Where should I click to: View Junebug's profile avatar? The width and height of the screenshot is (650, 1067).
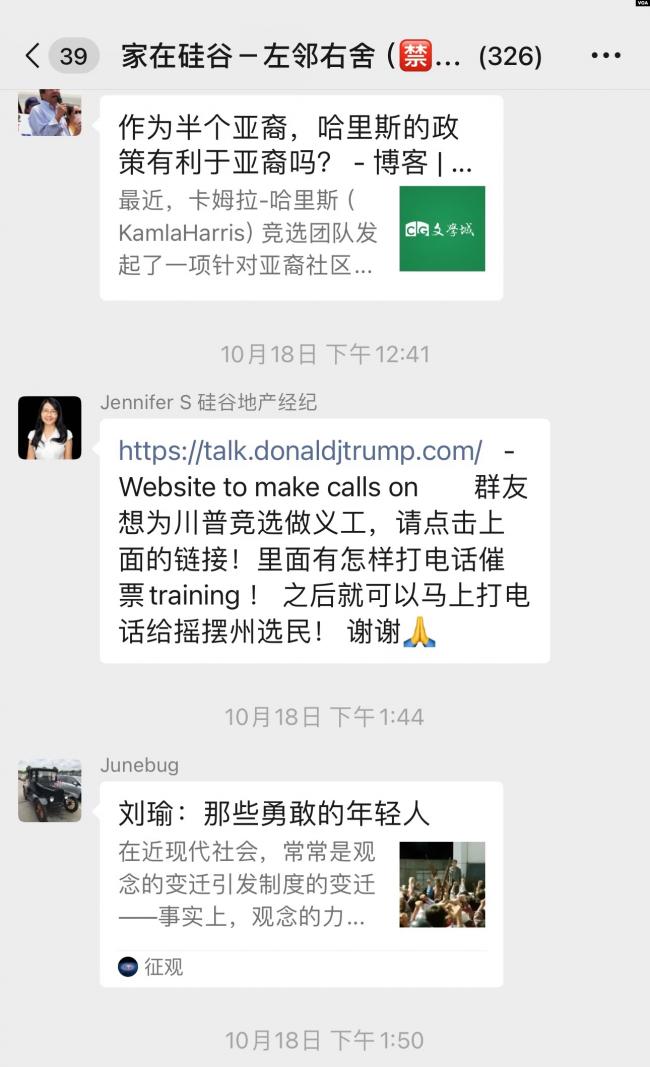pyautogui.click(x=49, y=790)
